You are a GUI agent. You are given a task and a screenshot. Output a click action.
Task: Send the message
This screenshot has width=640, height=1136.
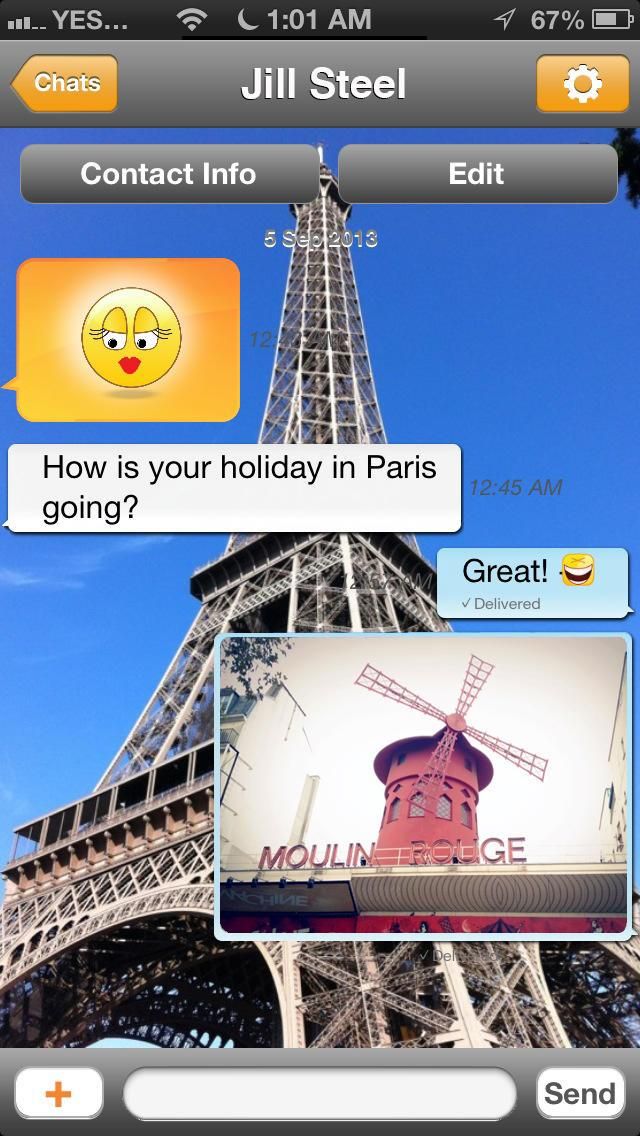579,1093
